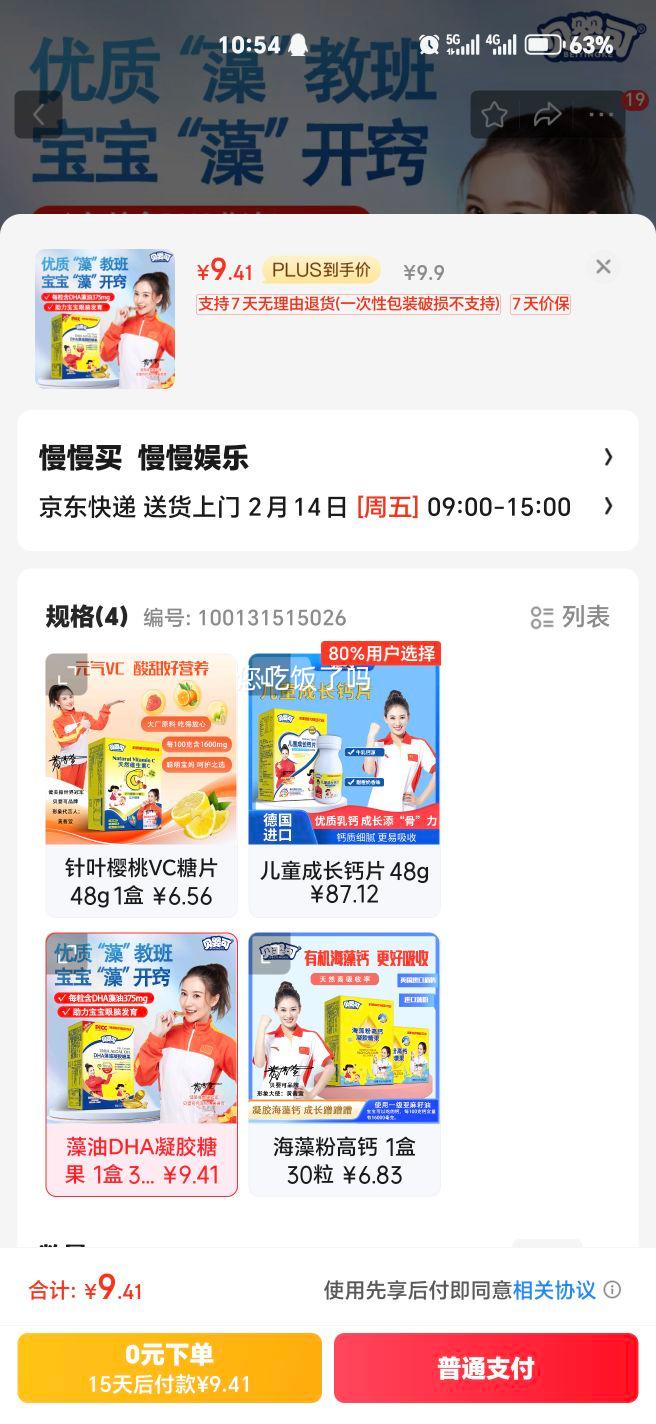The width and height of the screenshot is (656, 1424).
Task: Go back using the top-left arrow
Action: (38, 115)
